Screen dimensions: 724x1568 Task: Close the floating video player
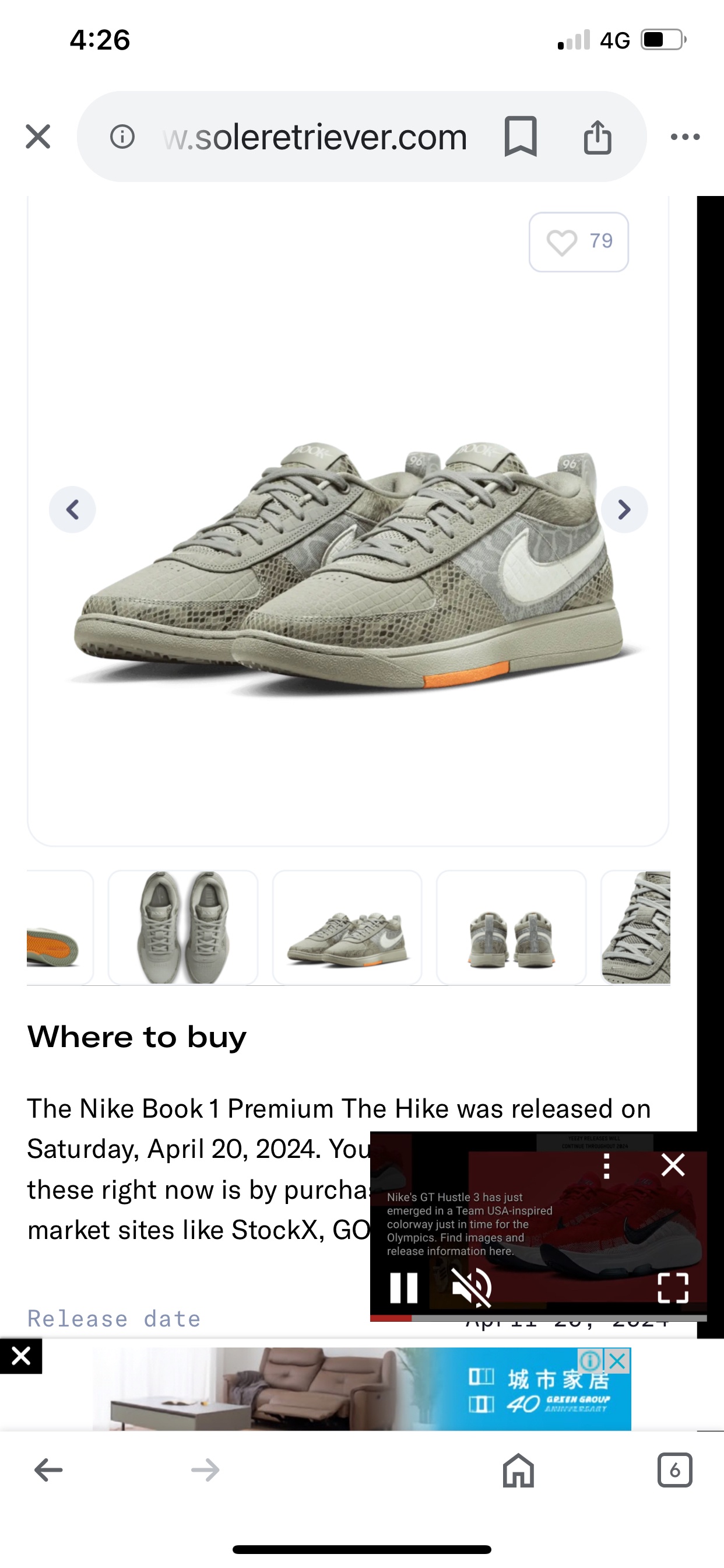[x=673, y=1165]
